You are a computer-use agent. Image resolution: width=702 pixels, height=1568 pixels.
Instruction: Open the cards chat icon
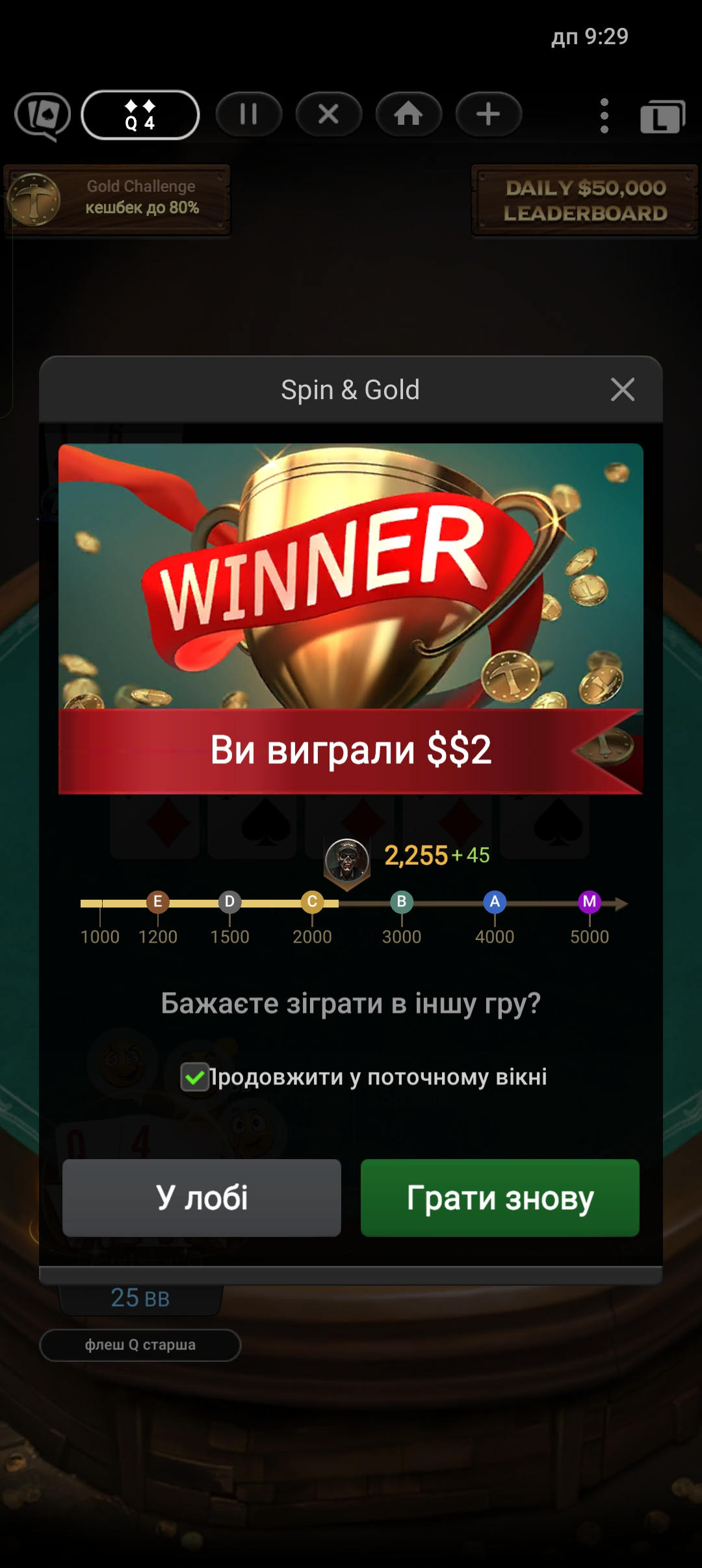tap(43, 116)
